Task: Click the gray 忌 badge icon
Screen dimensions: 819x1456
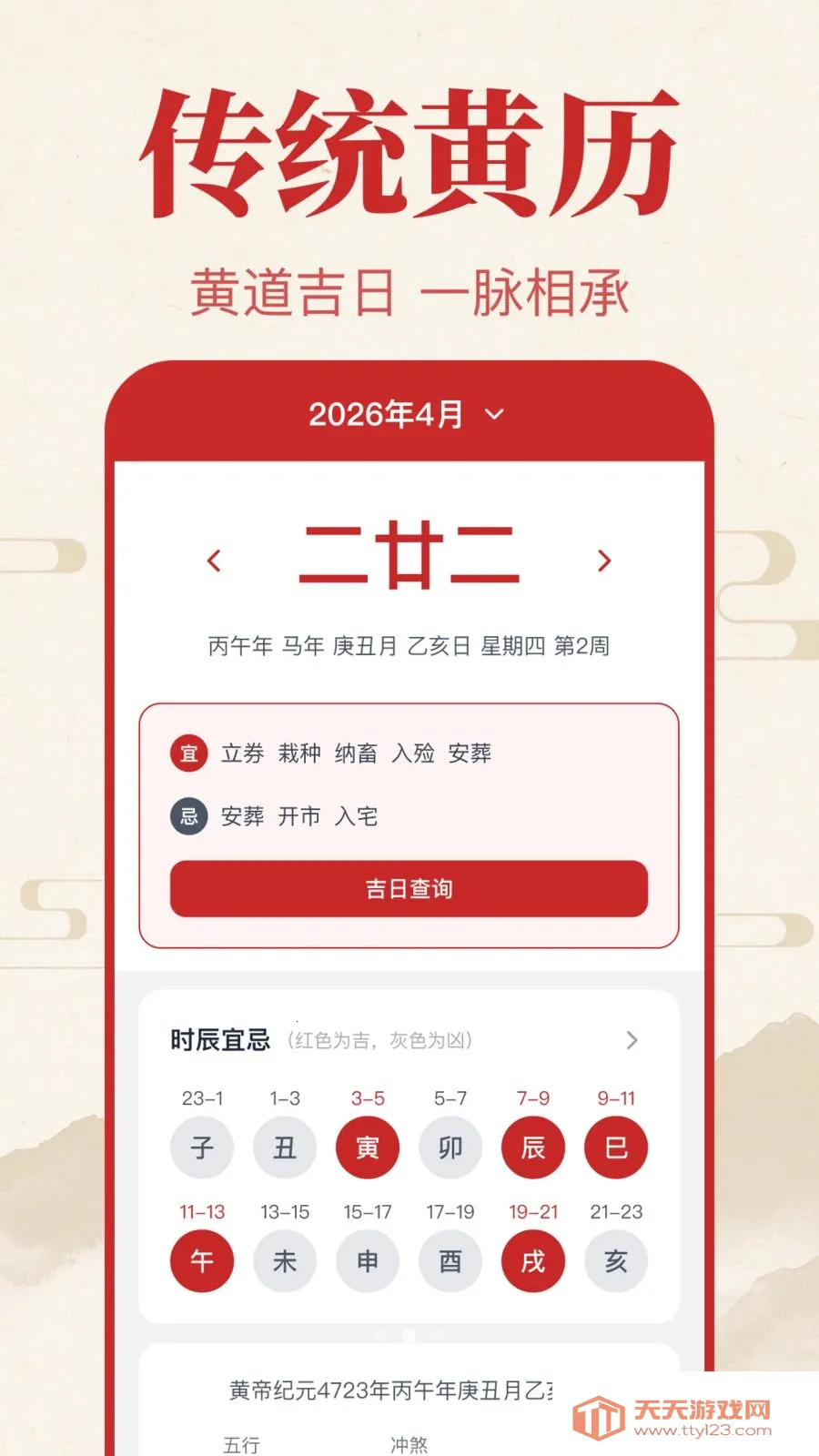Action: 189,816
